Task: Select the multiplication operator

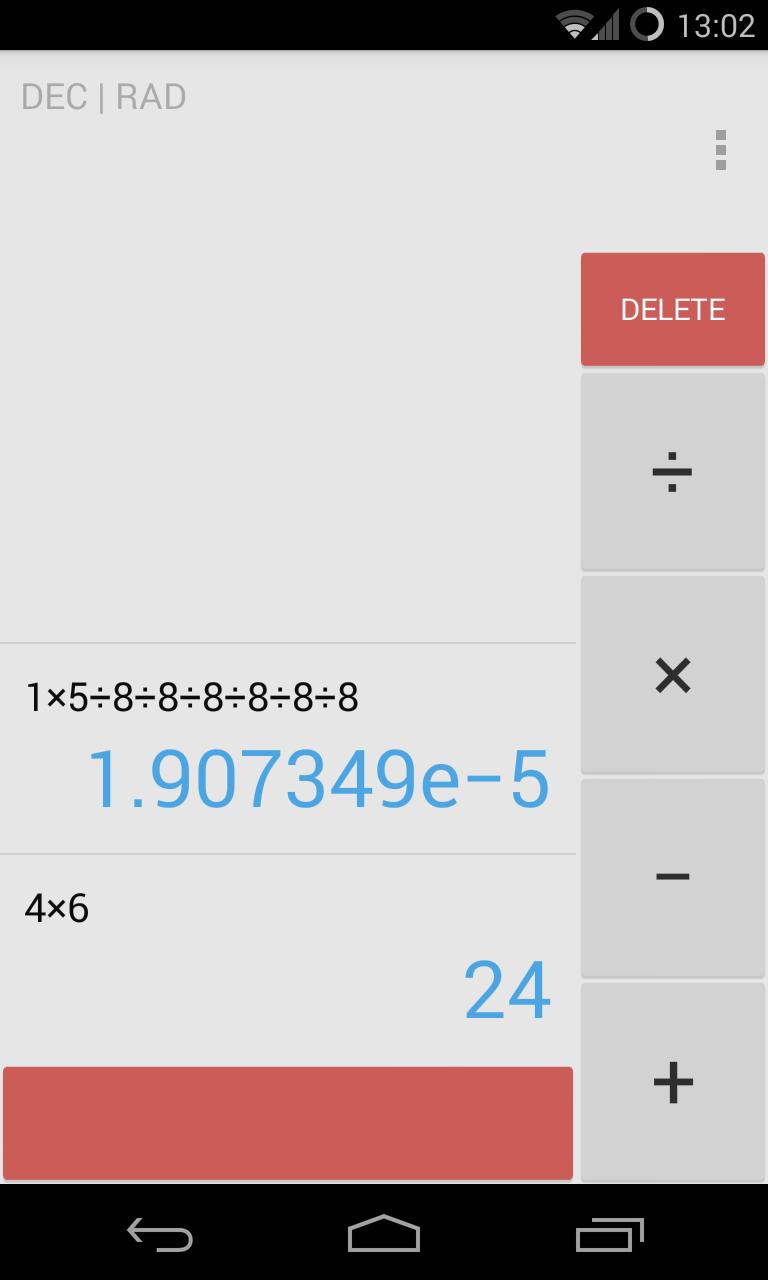Action: coord(672,675)
